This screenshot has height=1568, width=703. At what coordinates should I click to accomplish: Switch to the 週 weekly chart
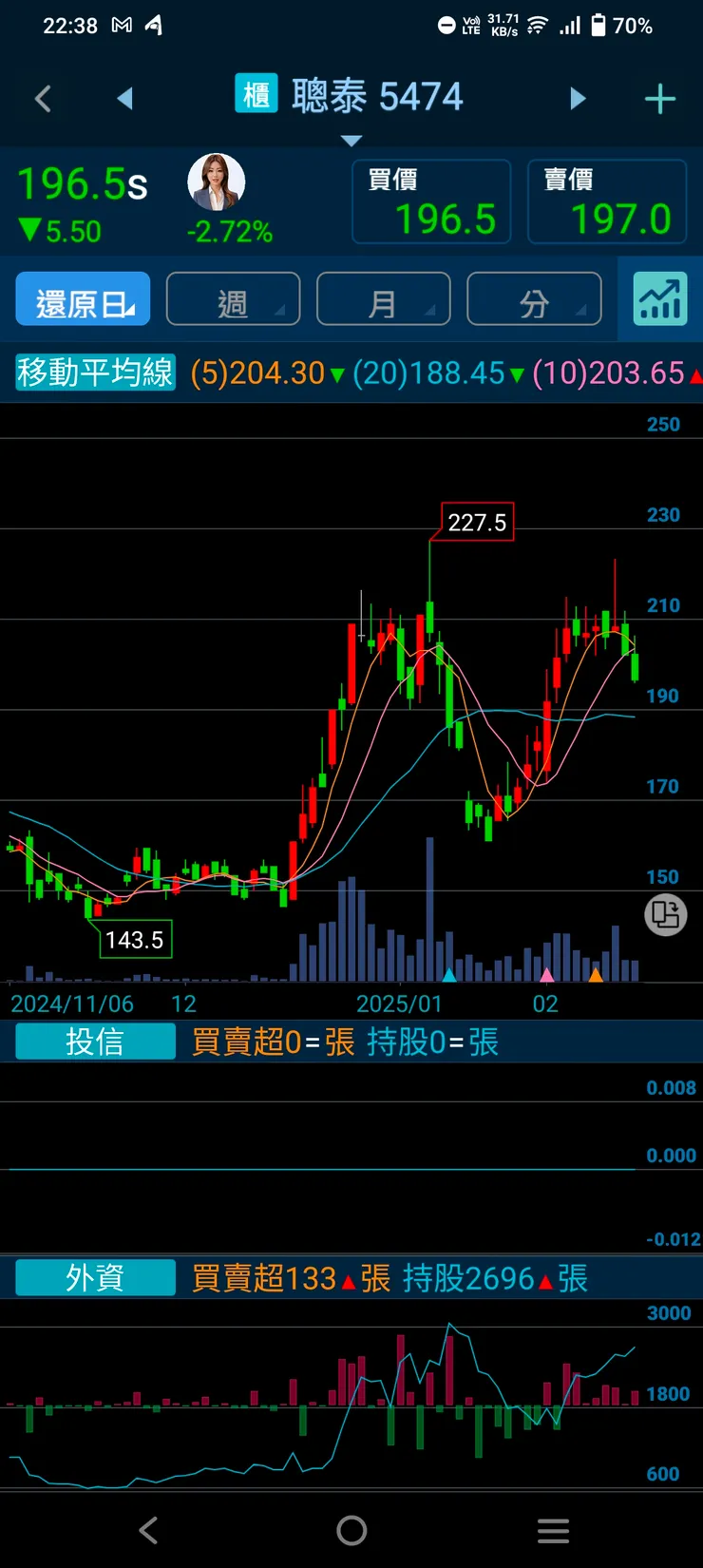(x=234, y=301)
